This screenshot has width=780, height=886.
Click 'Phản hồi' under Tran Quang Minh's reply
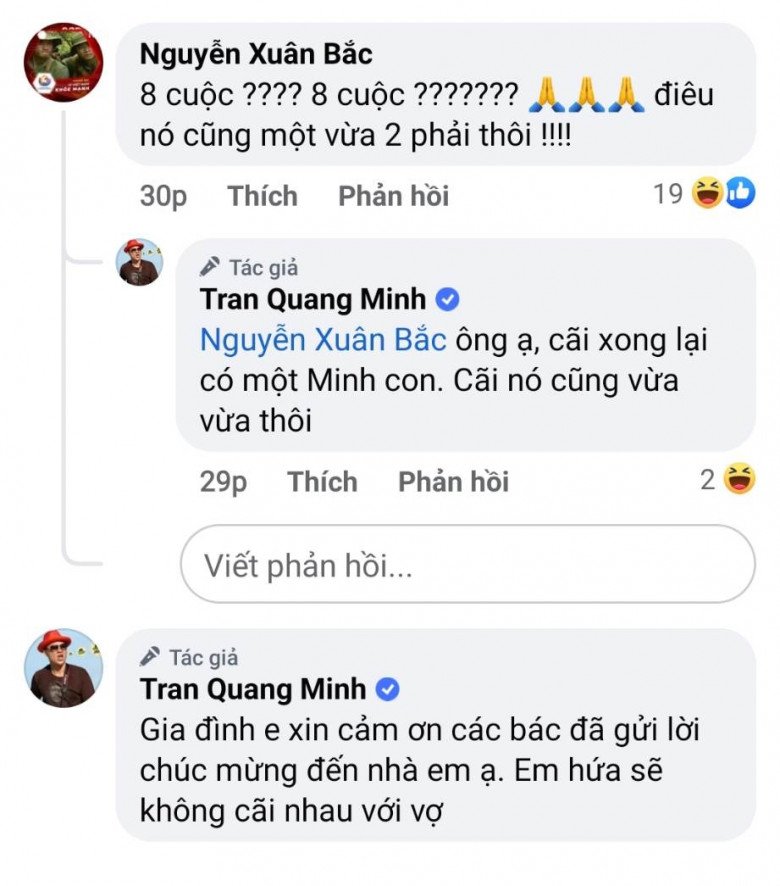click(450, 482)
